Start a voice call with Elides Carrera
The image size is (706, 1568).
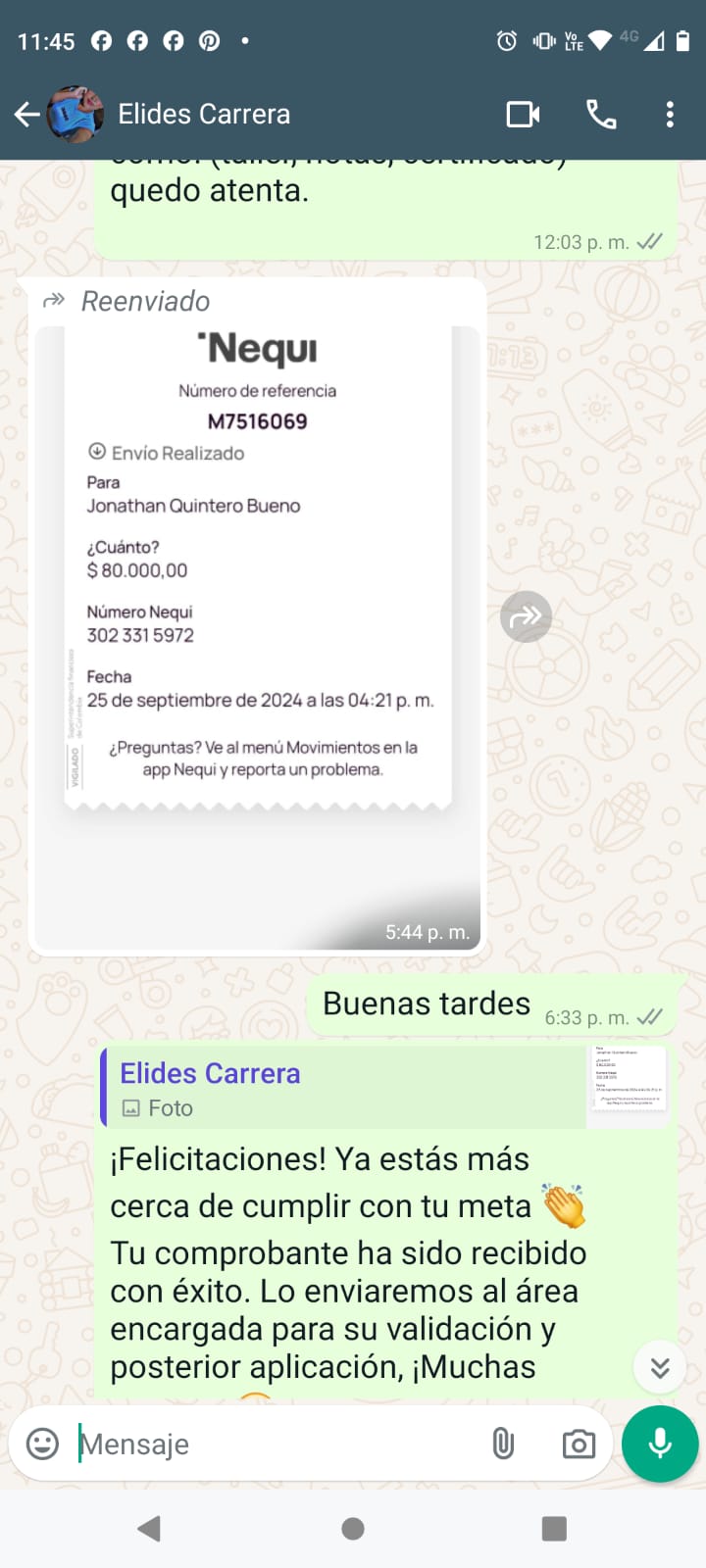[601, 115]
